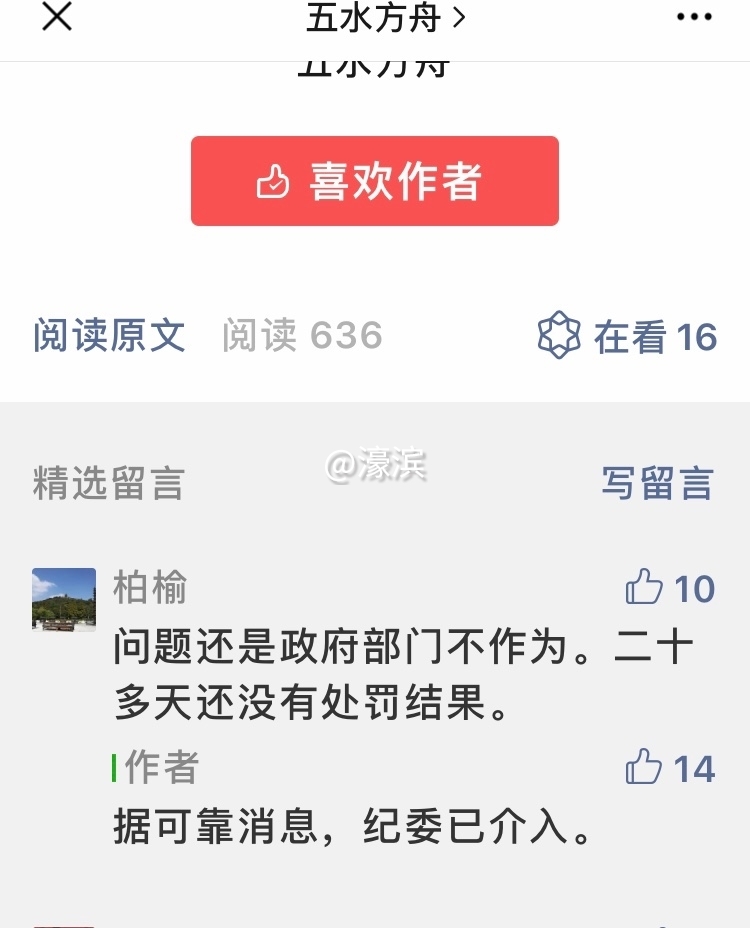Mark the article as 在看
The image size is (750, 928).
coord(628,337)
